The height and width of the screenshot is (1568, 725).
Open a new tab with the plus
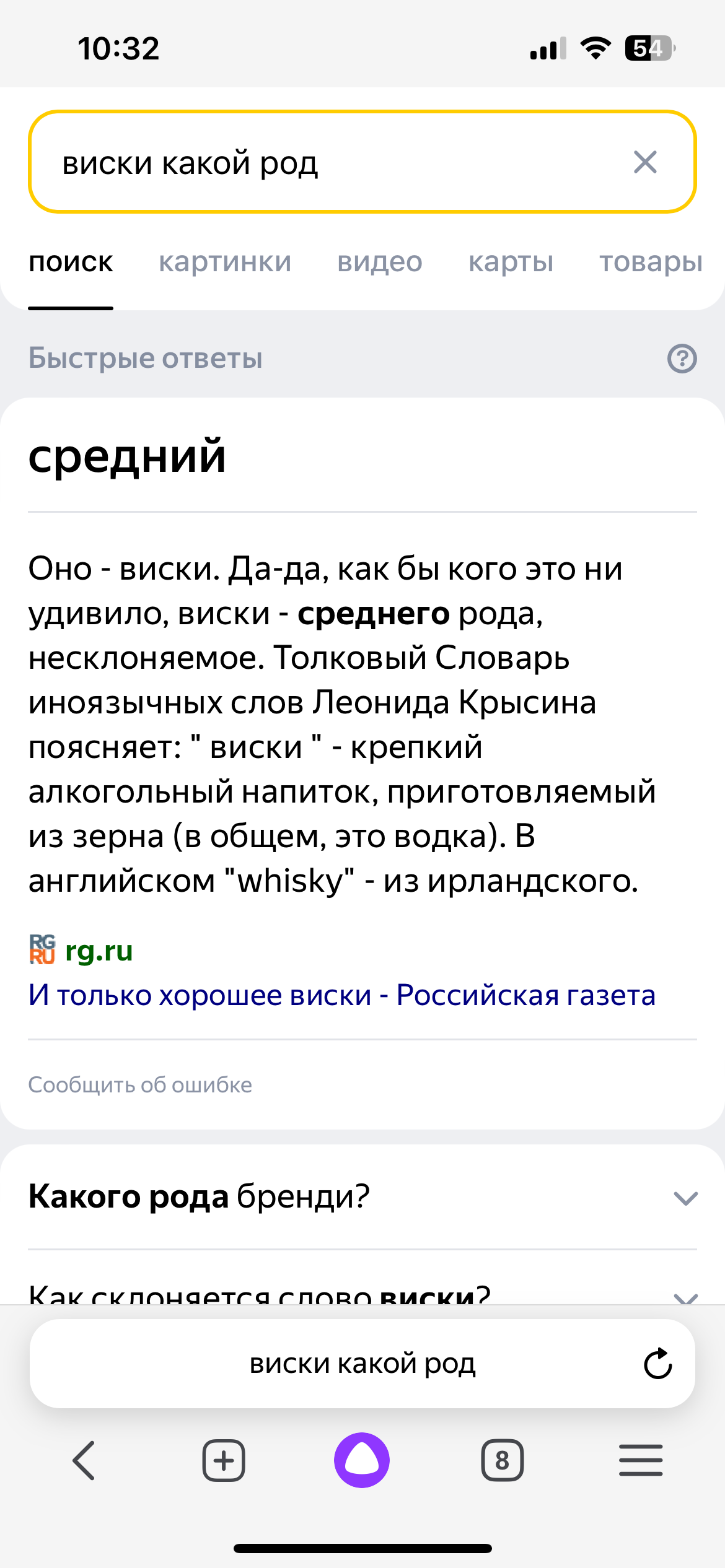(224, 1460)
